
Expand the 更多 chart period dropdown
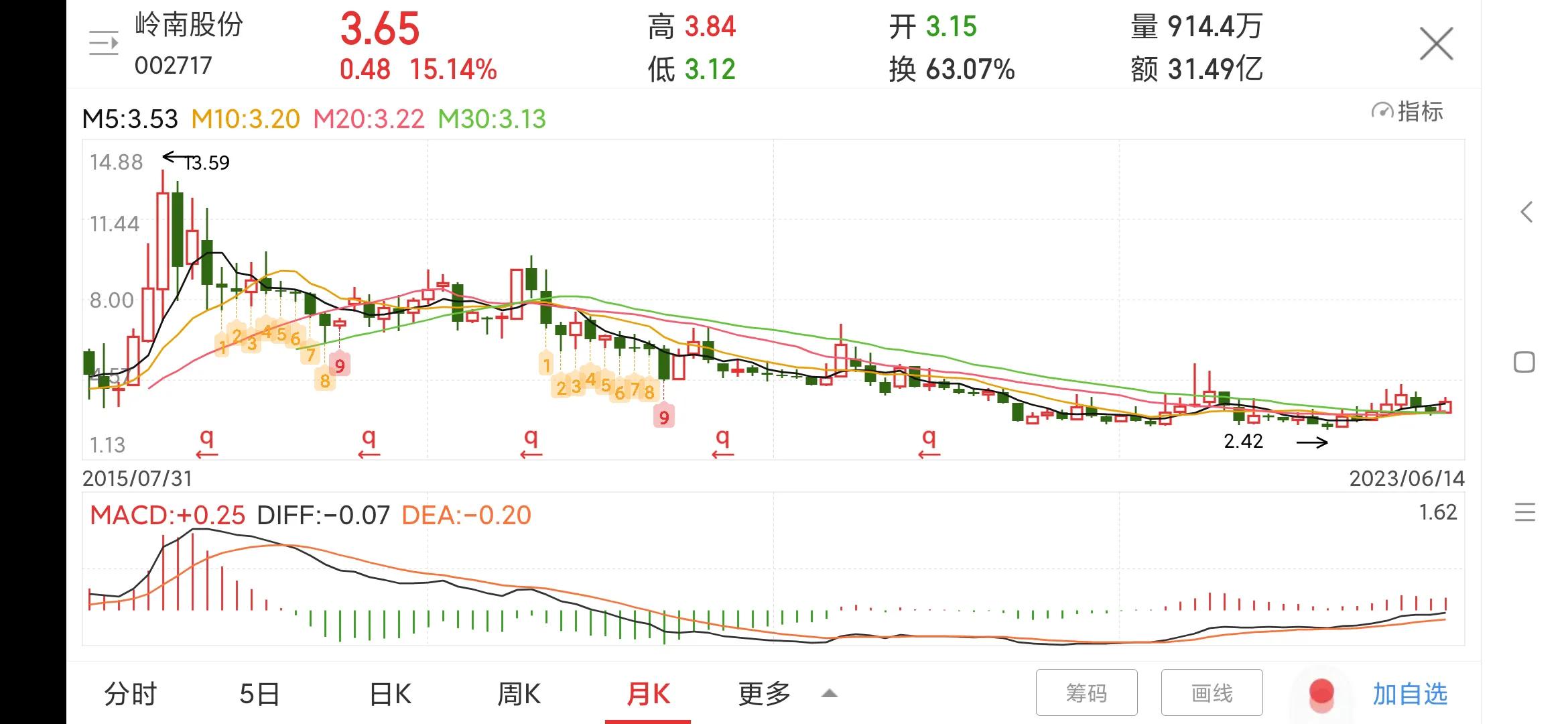pos(787,694)
